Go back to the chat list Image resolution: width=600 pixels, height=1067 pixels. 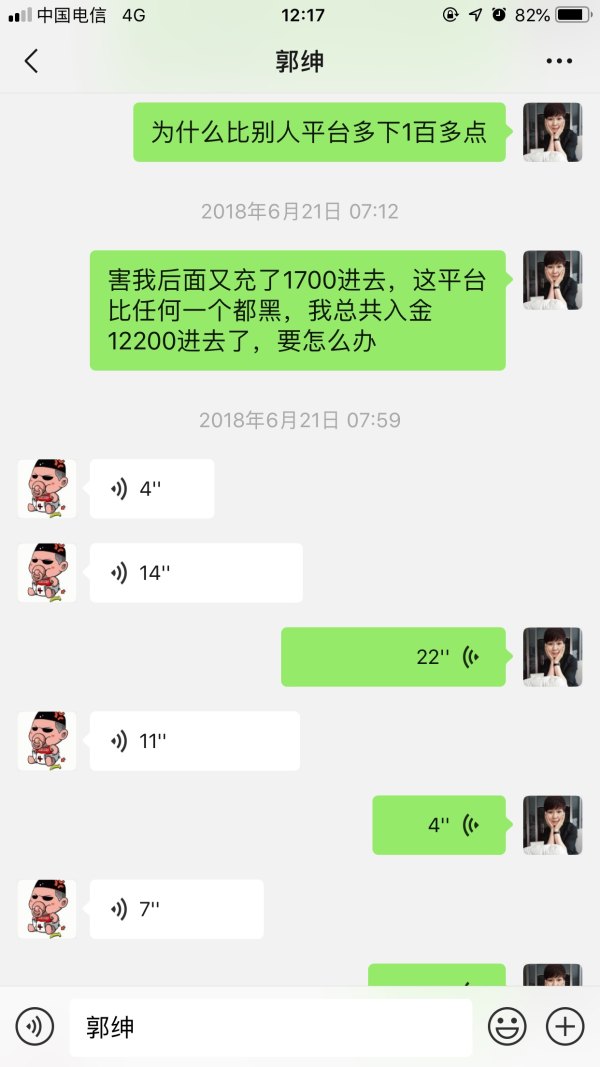click(31, 61)
